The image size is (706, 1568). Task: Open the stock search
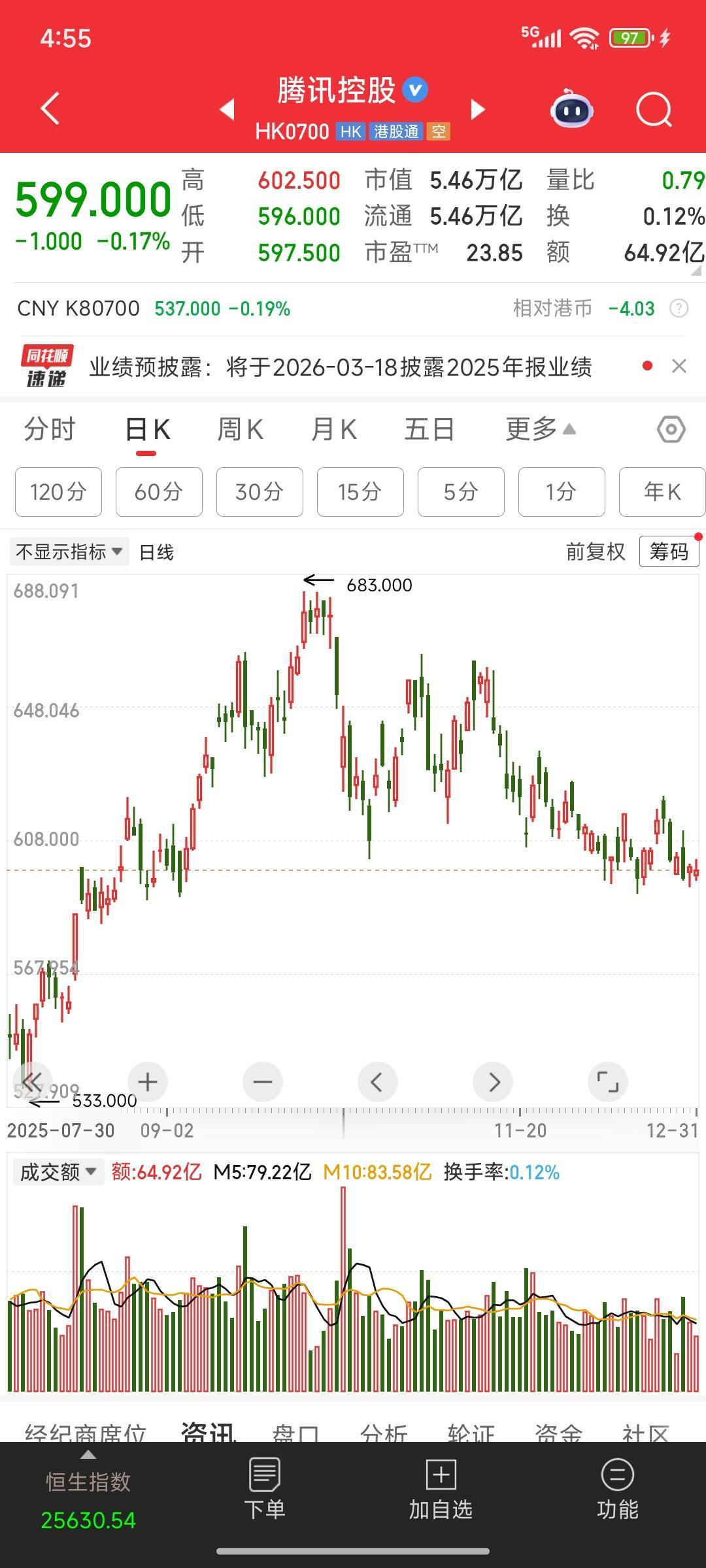(x=653, y=110)
